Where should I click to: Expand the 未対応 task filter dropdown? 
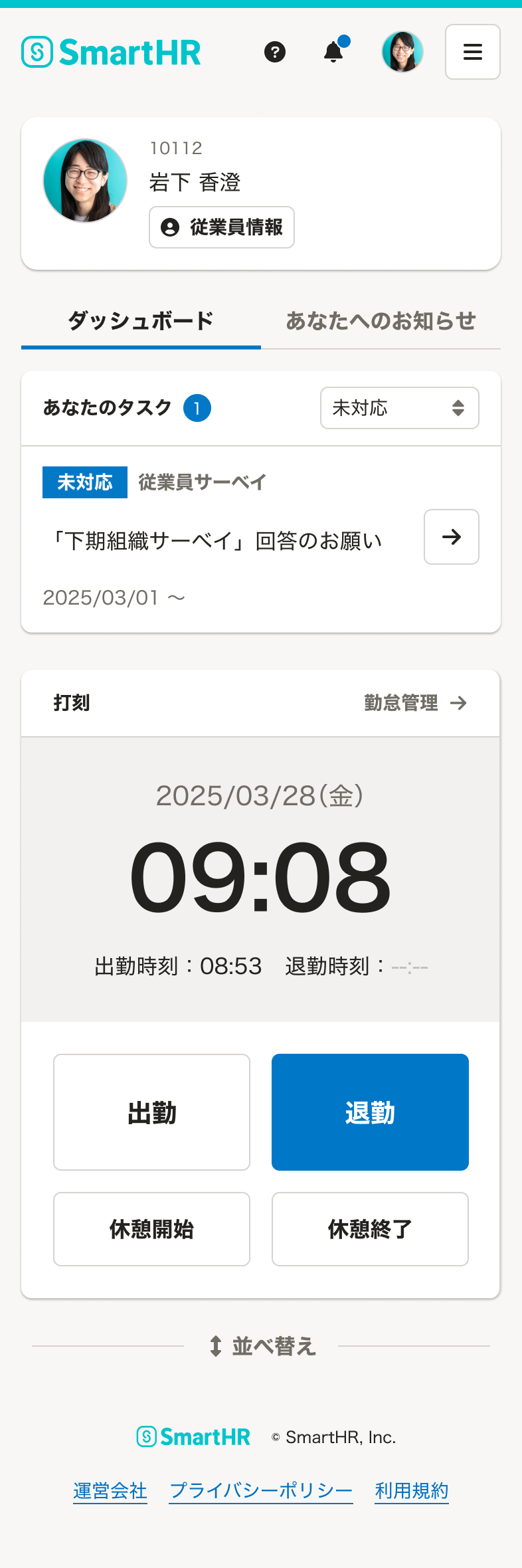pyautogui.click(x=399, y=408)
